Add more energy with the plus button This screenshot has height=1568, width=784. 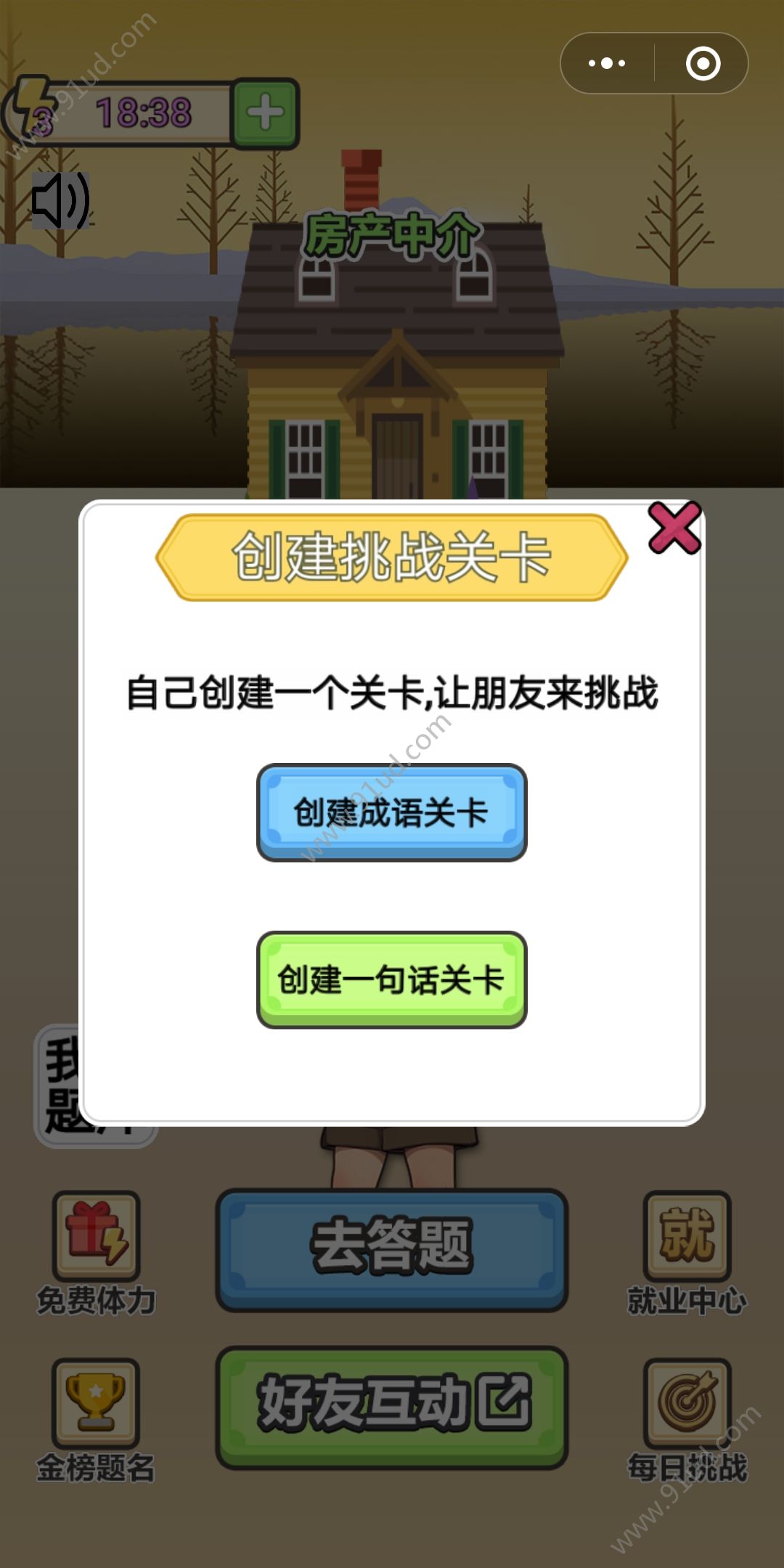coord(265,113)
